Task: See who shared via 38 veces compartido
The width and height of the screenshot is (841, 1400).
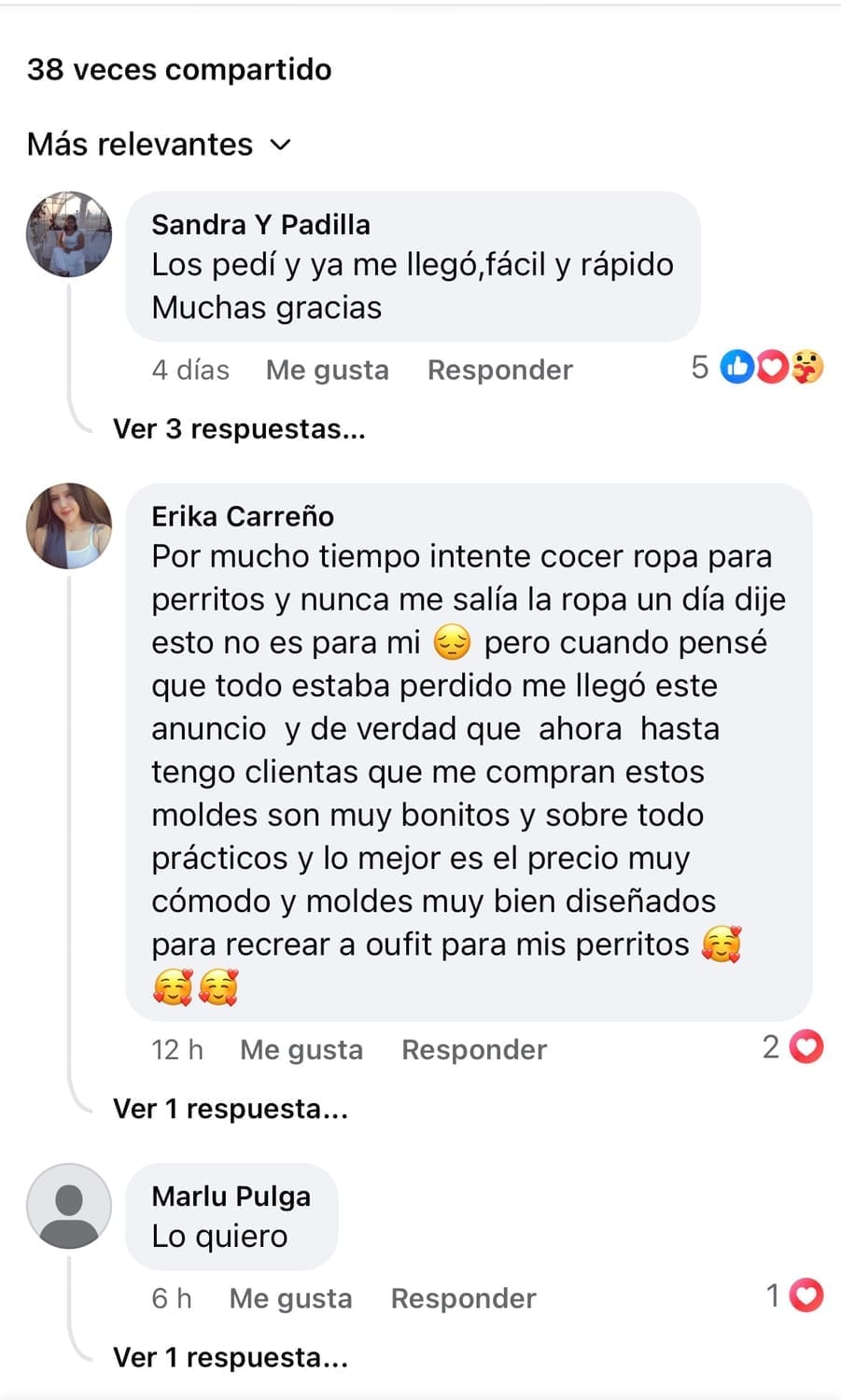Action: pyautogui.click(x=179, y=69)
